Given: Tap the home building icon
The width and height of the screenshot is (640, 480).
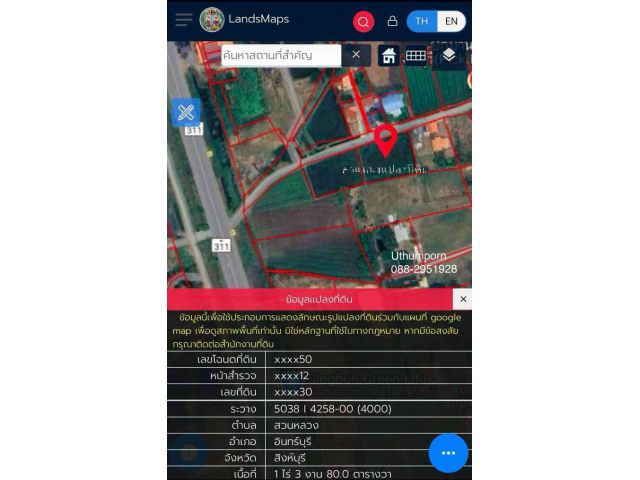Looking at the screenshot, I should (388, 56).
